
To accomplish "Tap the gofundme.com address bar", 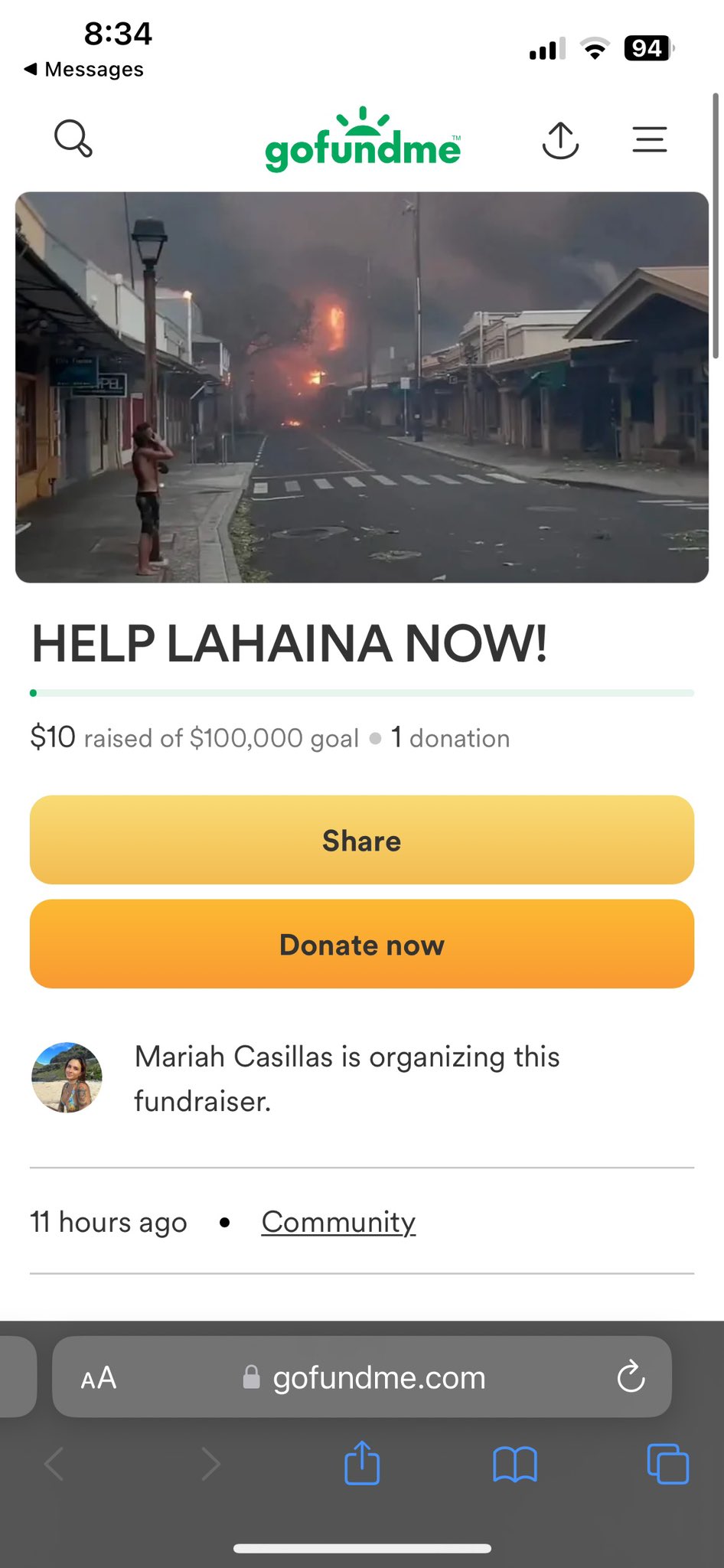I will click(379, 1378).
